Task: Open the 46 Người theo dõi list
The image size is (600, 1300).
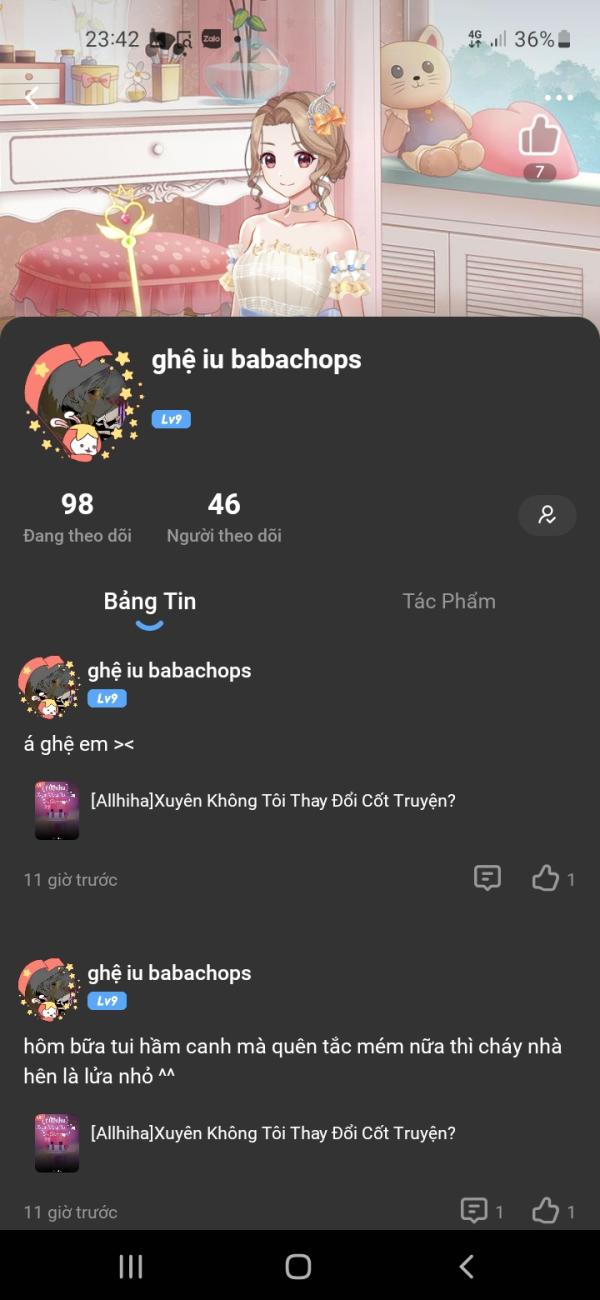Action: coord(224,518)
